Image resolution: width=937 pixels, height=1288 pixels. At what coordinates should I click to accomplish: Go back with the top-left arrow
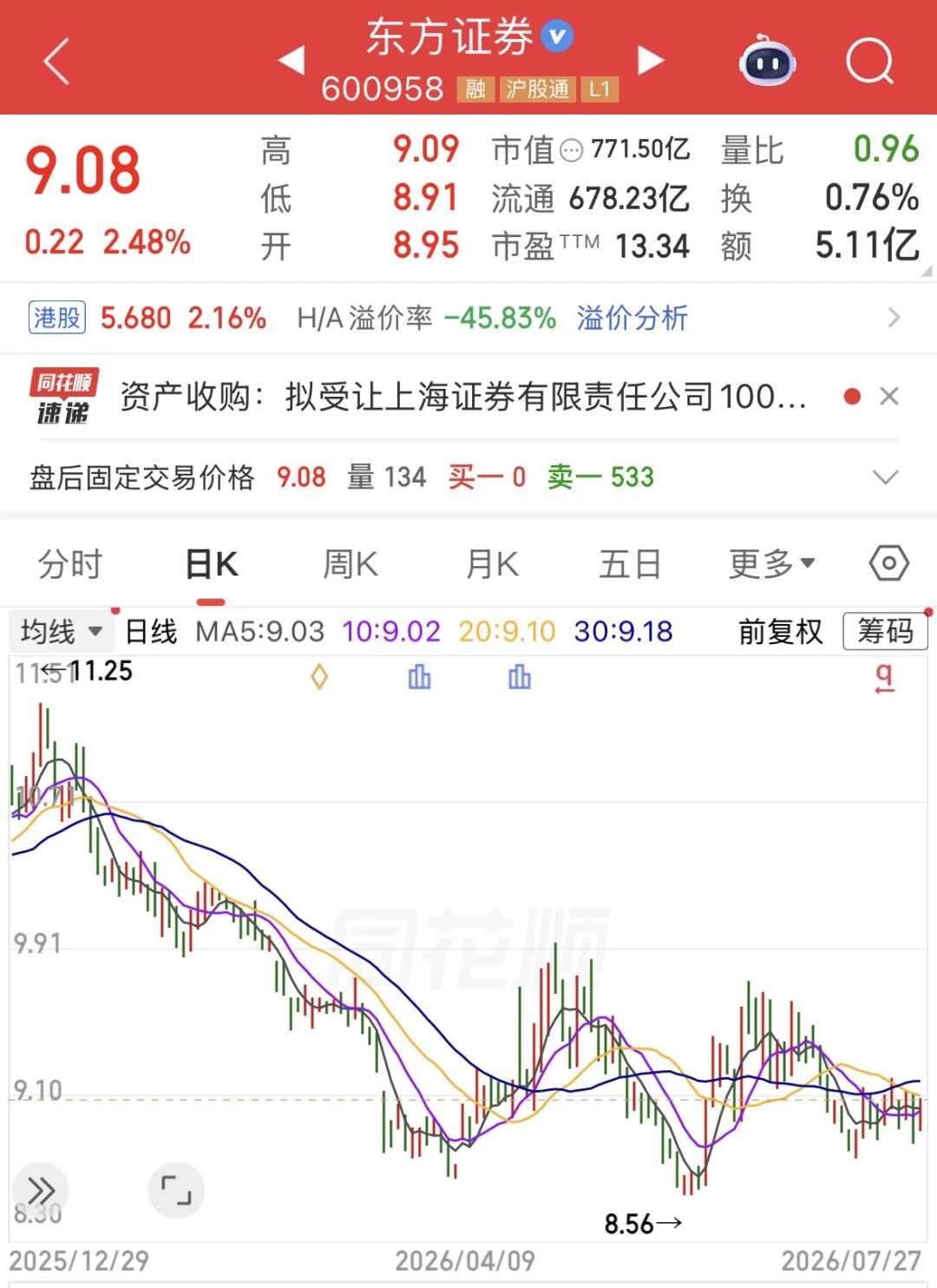(x=56, y=62)
